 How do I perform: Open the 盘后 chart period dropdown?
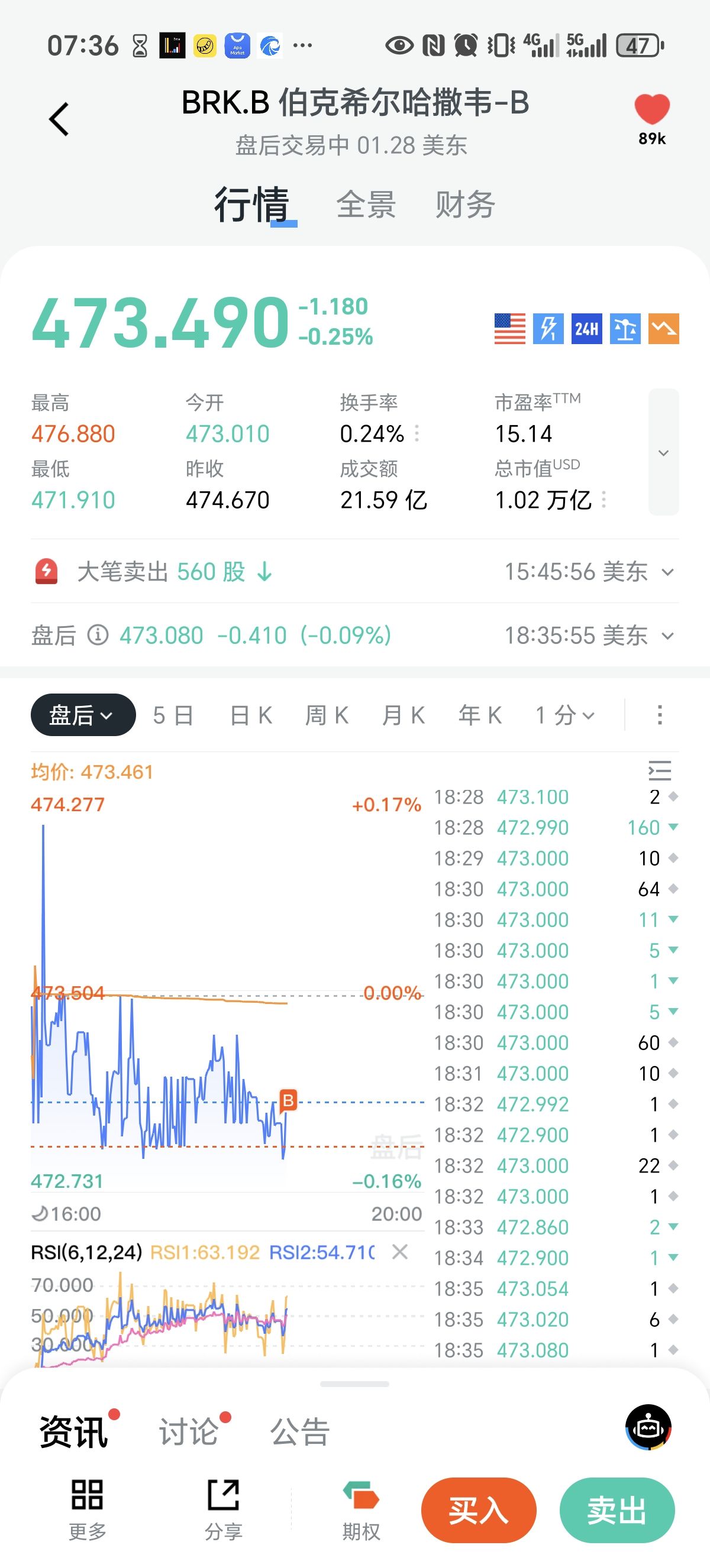point(83,715)
